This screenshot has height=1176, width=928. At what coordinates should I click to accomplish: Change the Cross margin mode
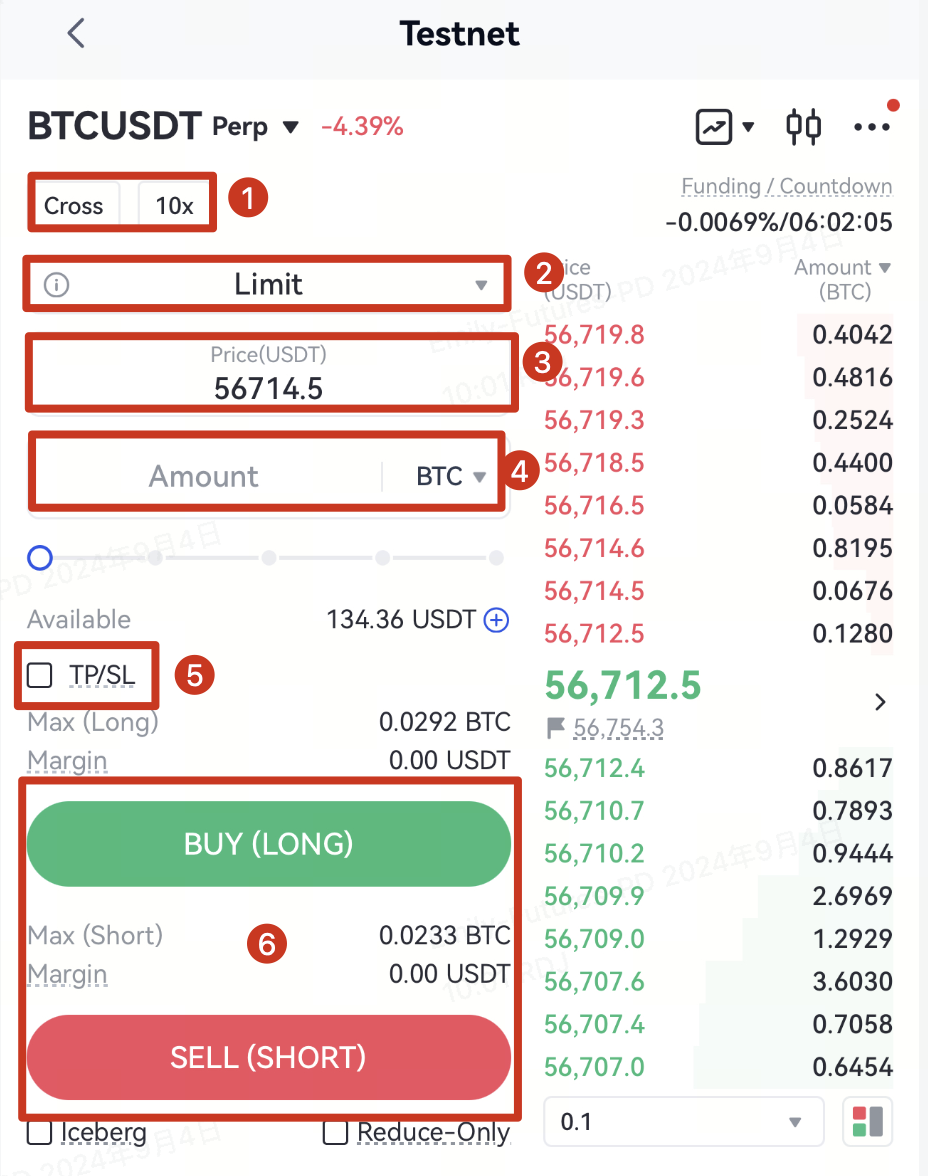pyautogui.click(x=74, y=205)
